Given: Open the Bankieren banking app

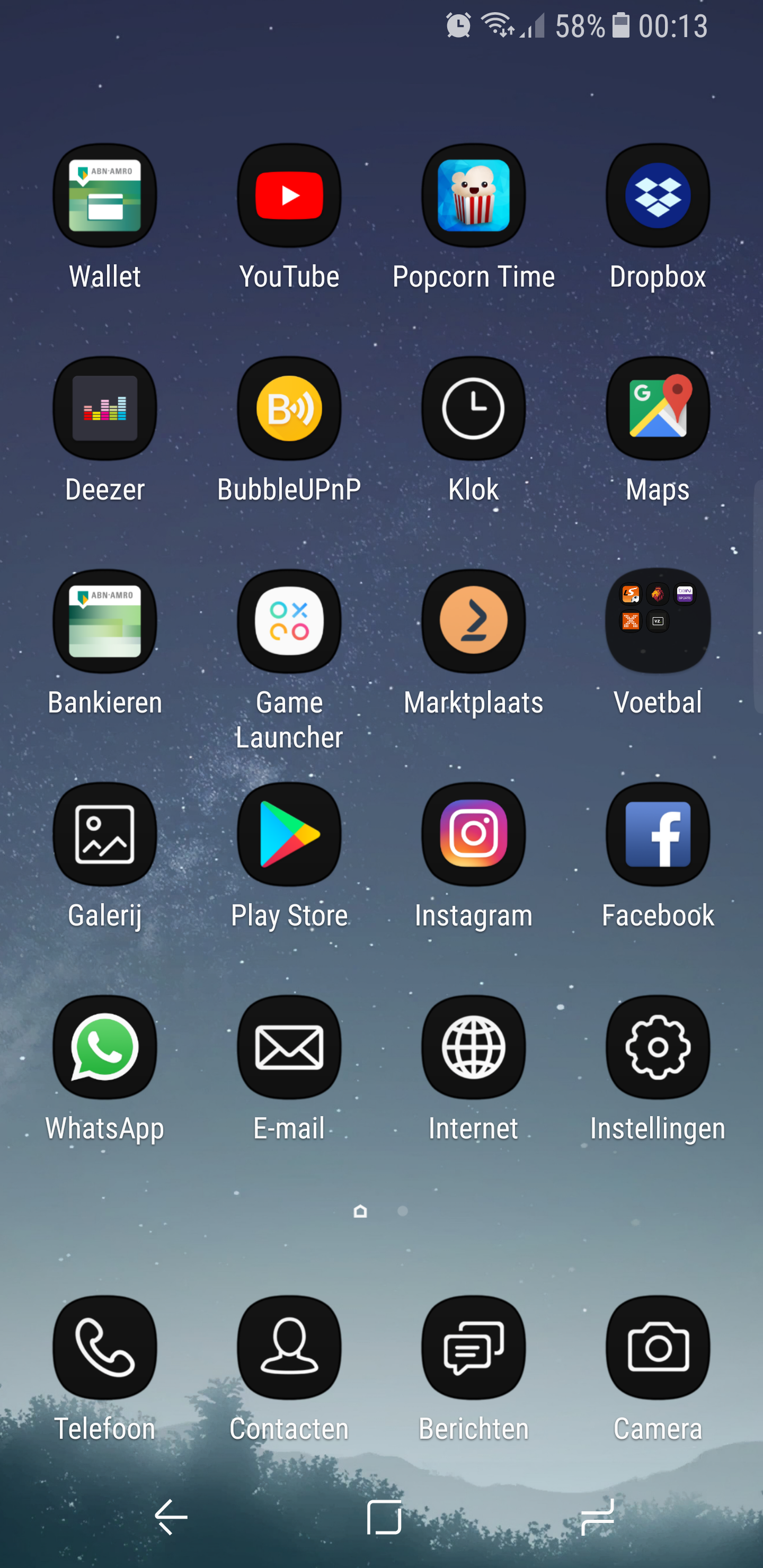Looking at the screenshot, I should pyautogui.click(x=105, y=621).
